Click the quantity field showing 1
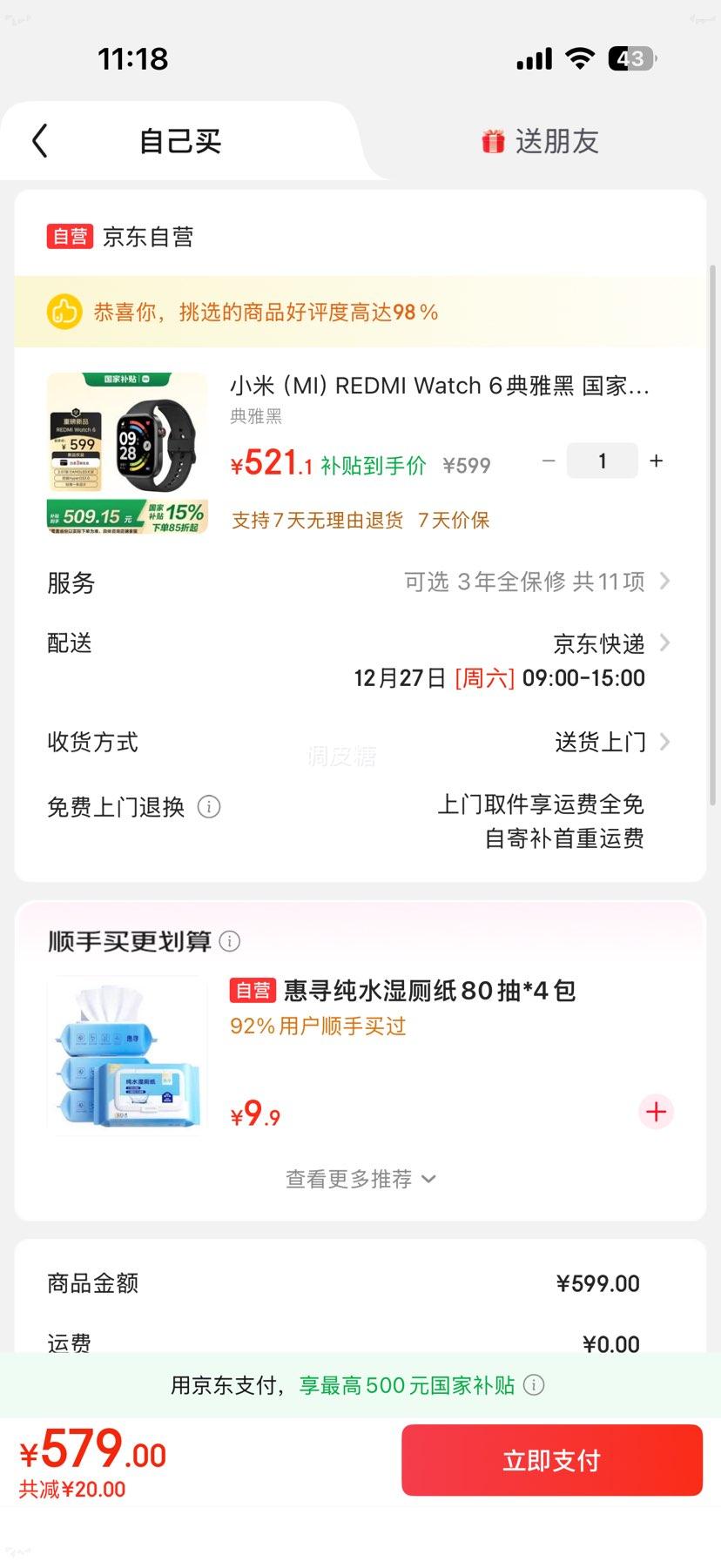This screenshot has height=1568, width=721. 602,461
